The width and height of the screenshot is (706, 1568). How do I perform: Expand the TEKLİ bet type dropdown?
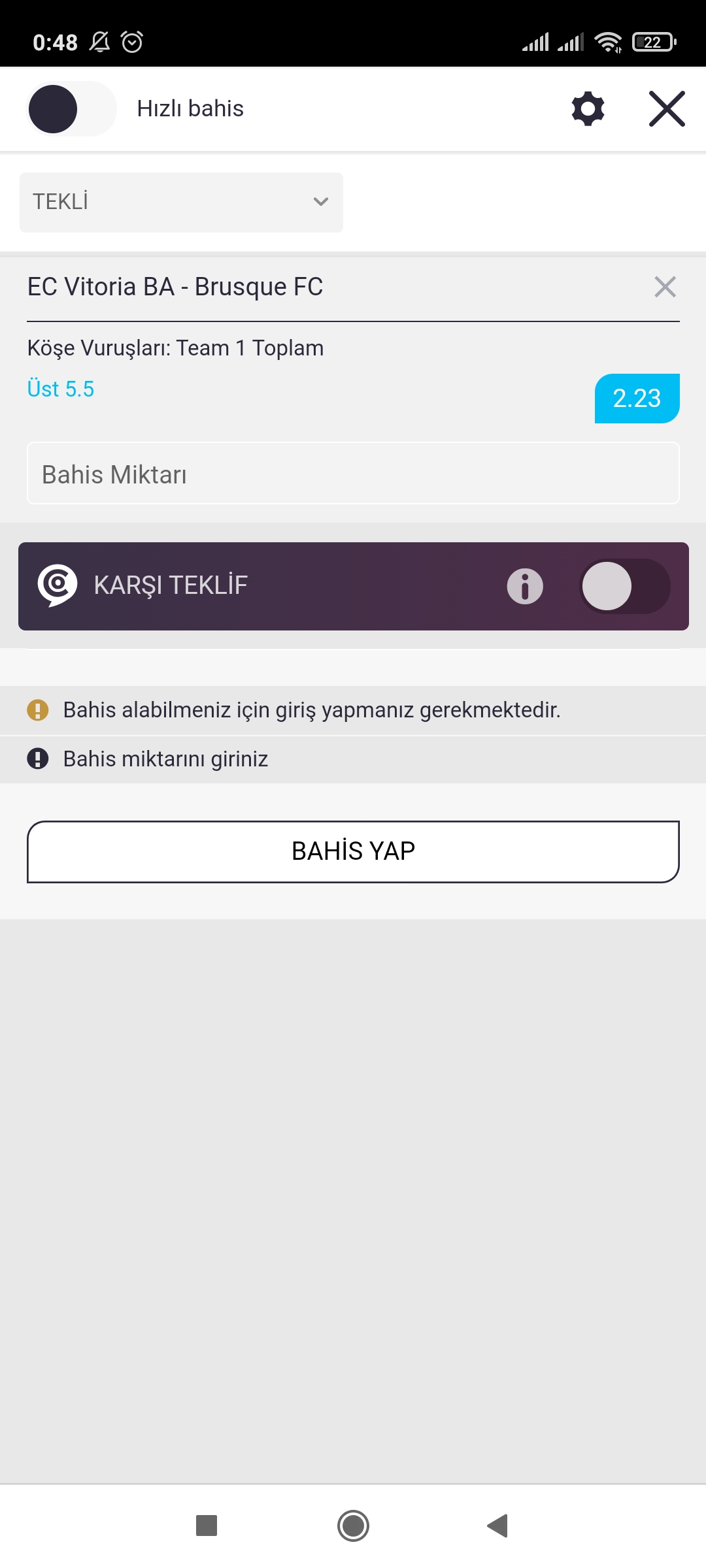tap(181, 202)
